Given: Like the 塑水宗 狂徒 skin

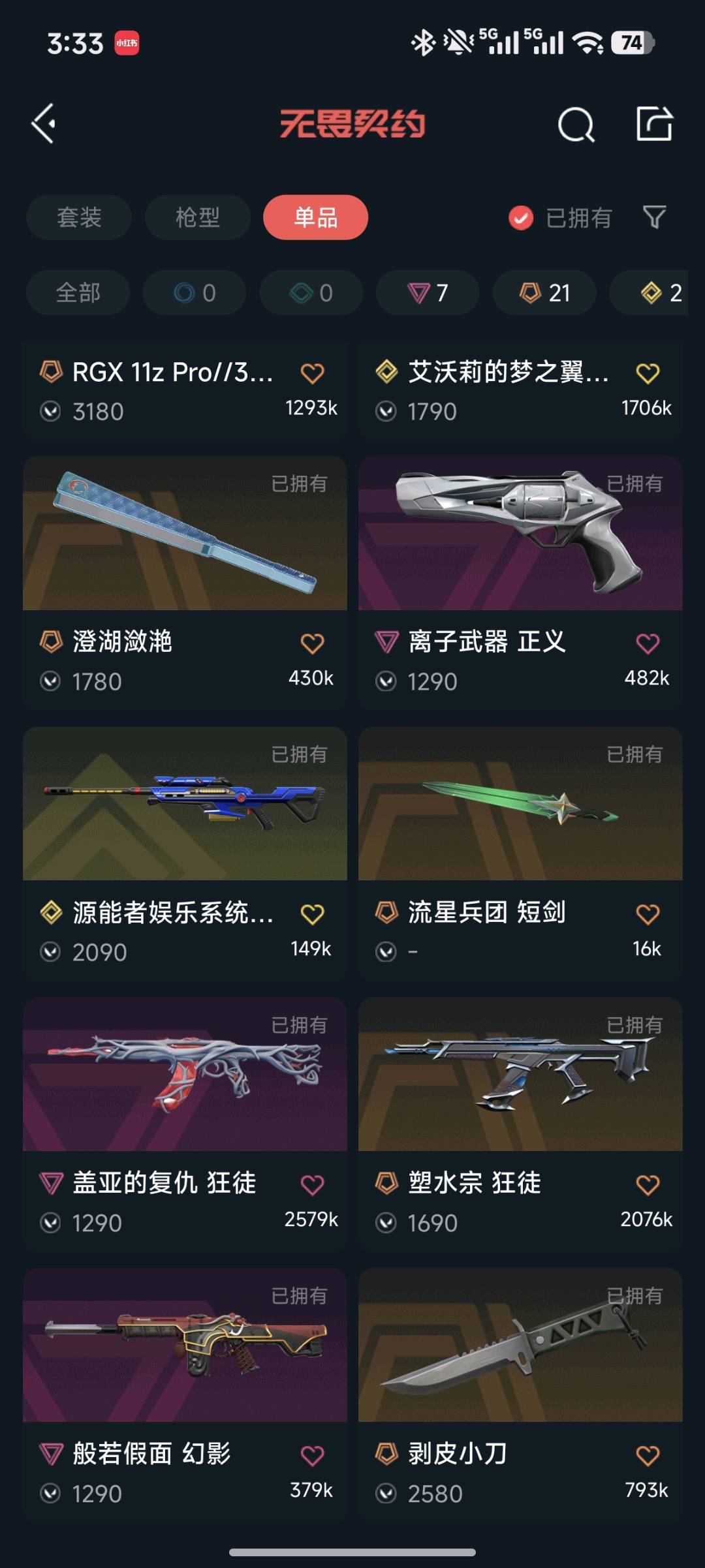Looking at the screenshot, I should coord(648,1184).
